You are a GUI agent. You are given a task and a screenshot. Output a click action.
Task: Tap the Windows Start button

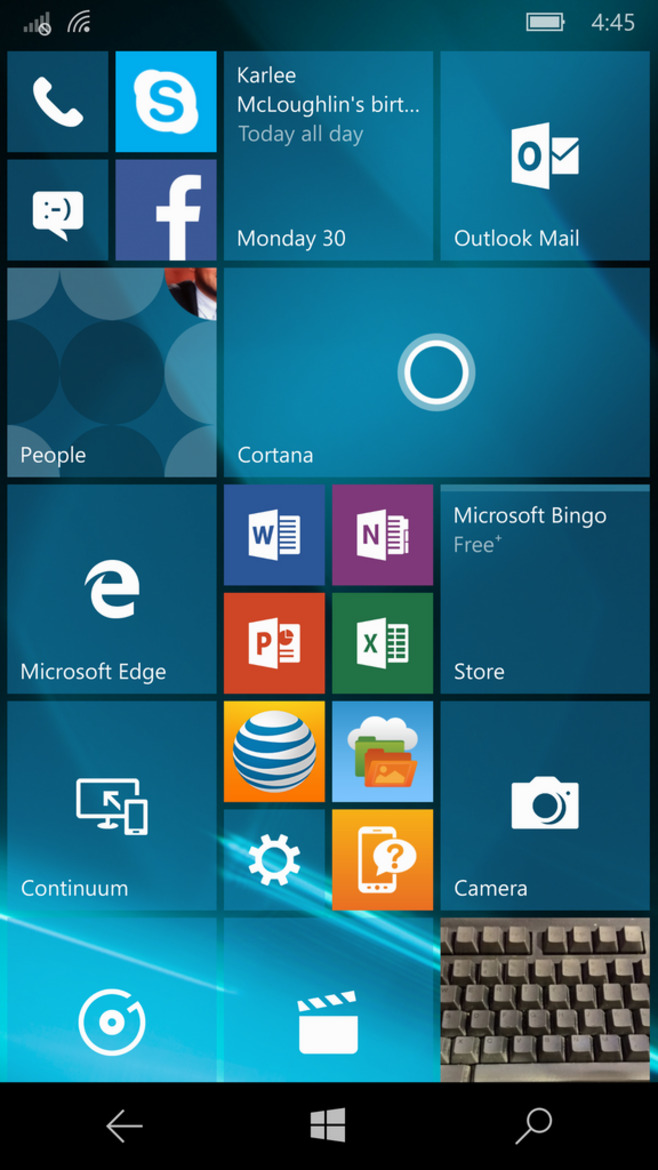[328, 1126]
